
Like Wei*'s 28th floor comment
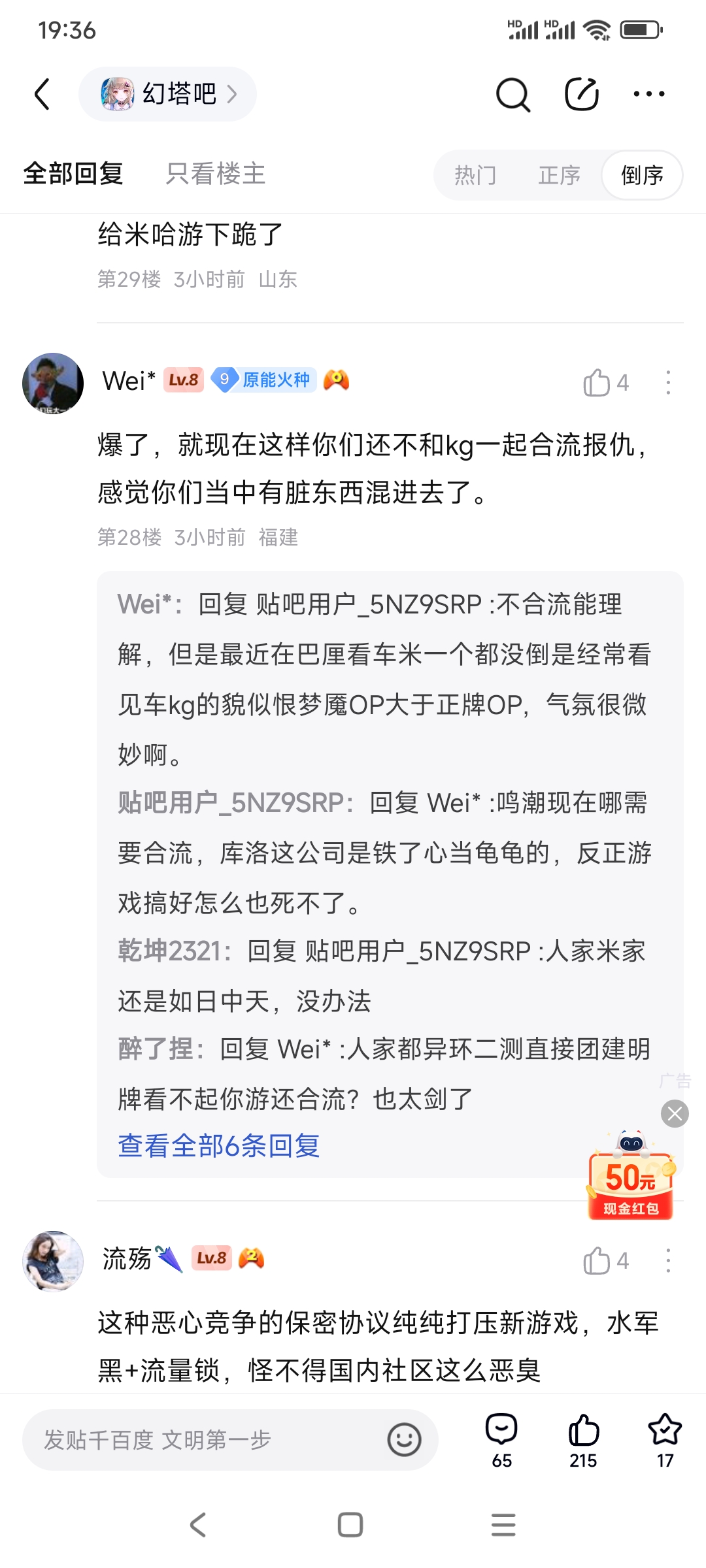[597, 383]
